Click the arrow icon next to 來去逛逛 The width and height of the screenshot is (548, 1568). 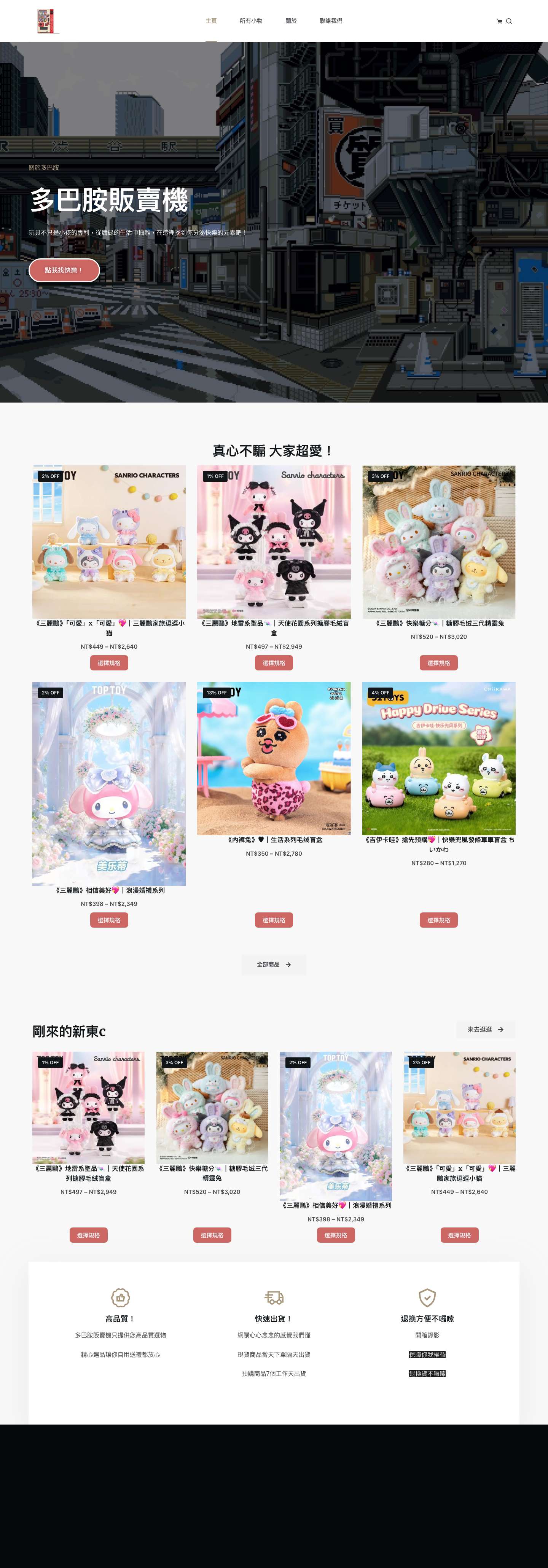(501, 1029)
